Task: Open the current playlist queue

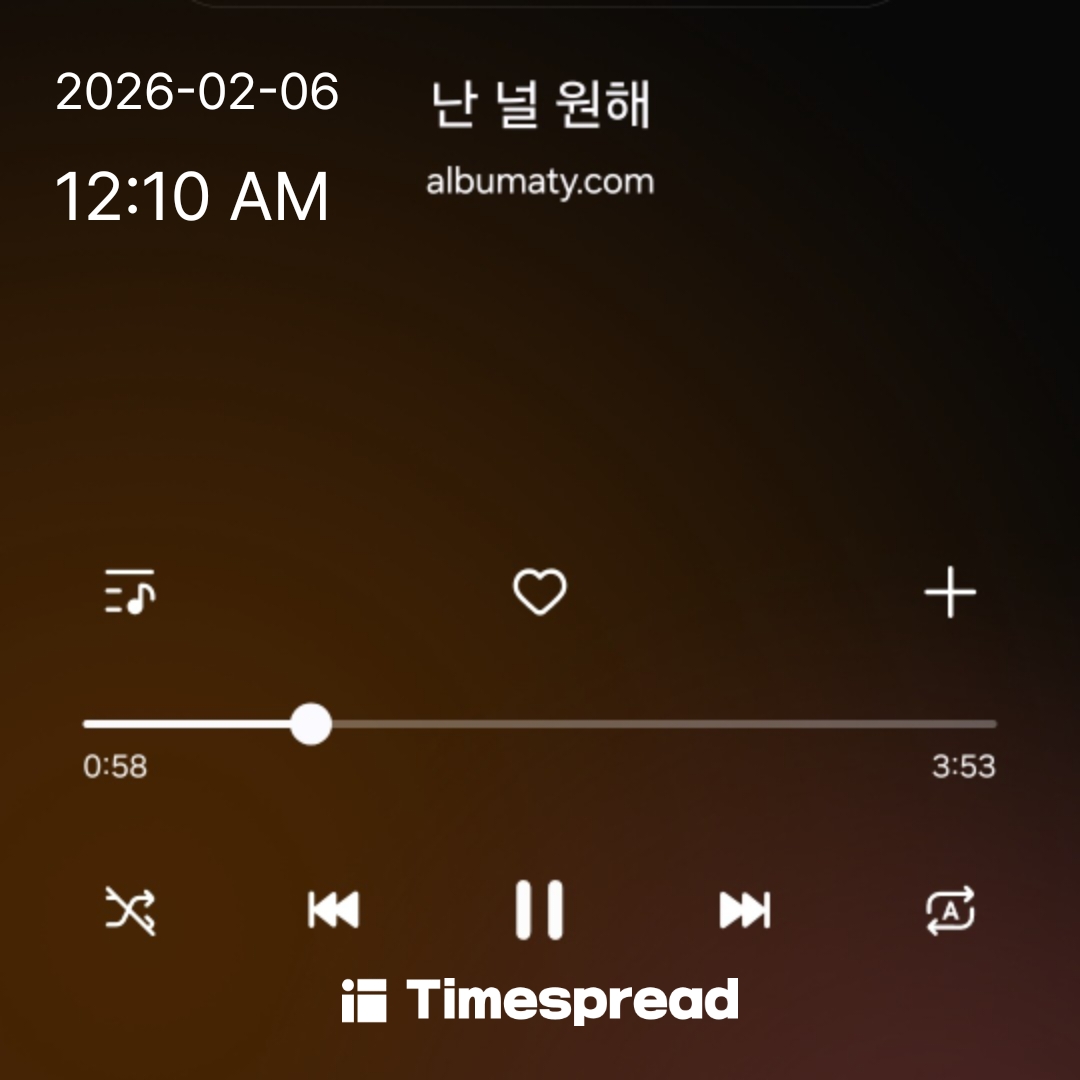Action: coord(130,592)
